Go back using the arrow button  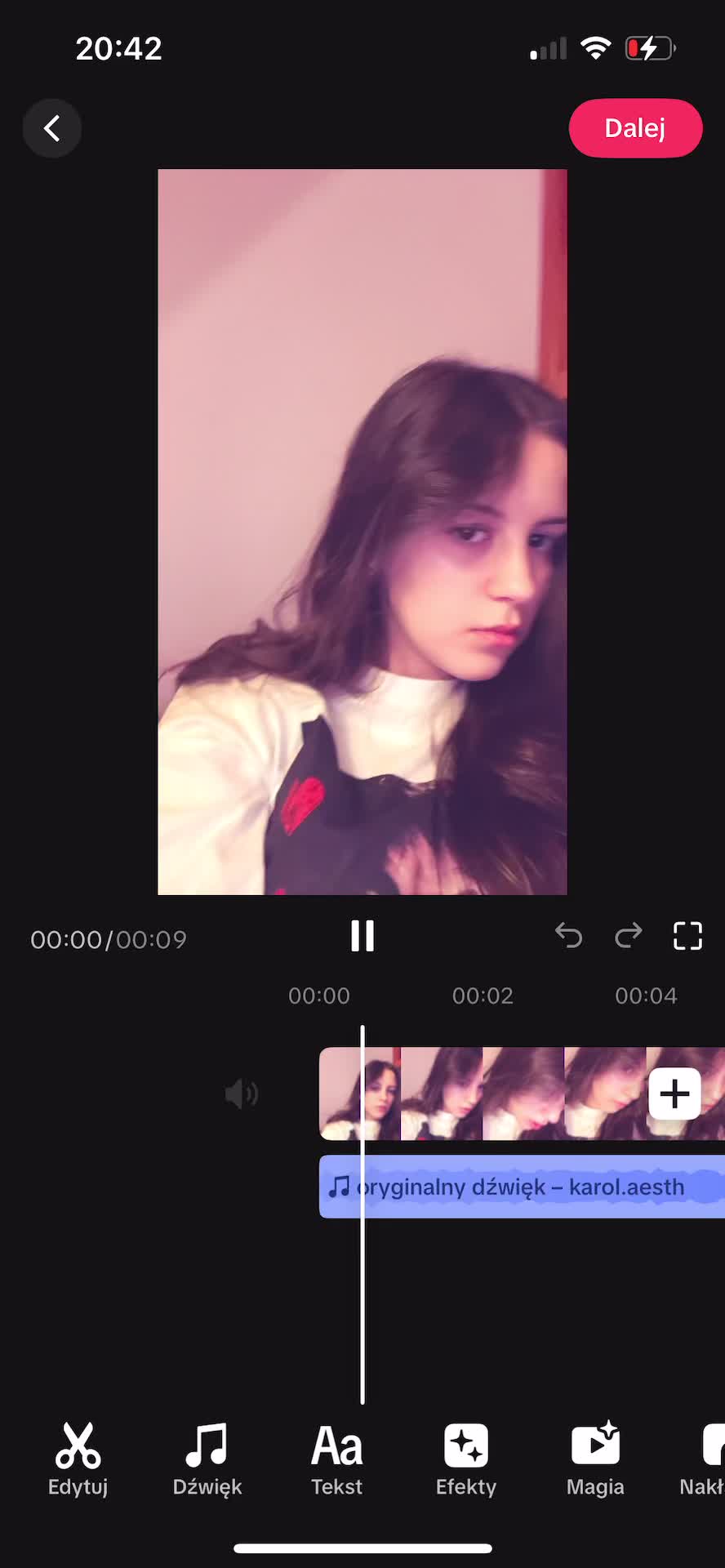click(51, 128)
